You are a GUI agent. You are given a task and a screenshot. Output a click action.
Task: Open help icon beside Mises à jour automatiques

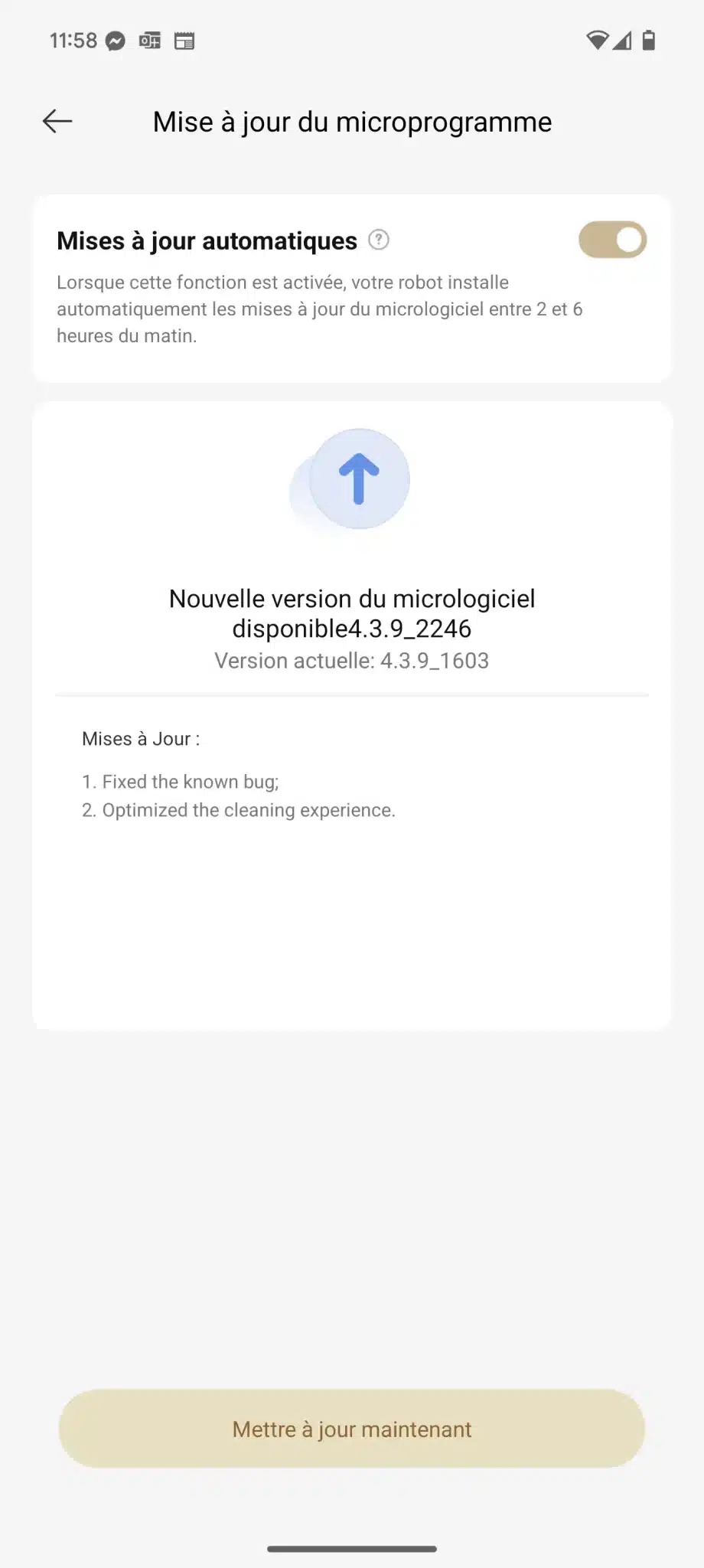point(379,240)
